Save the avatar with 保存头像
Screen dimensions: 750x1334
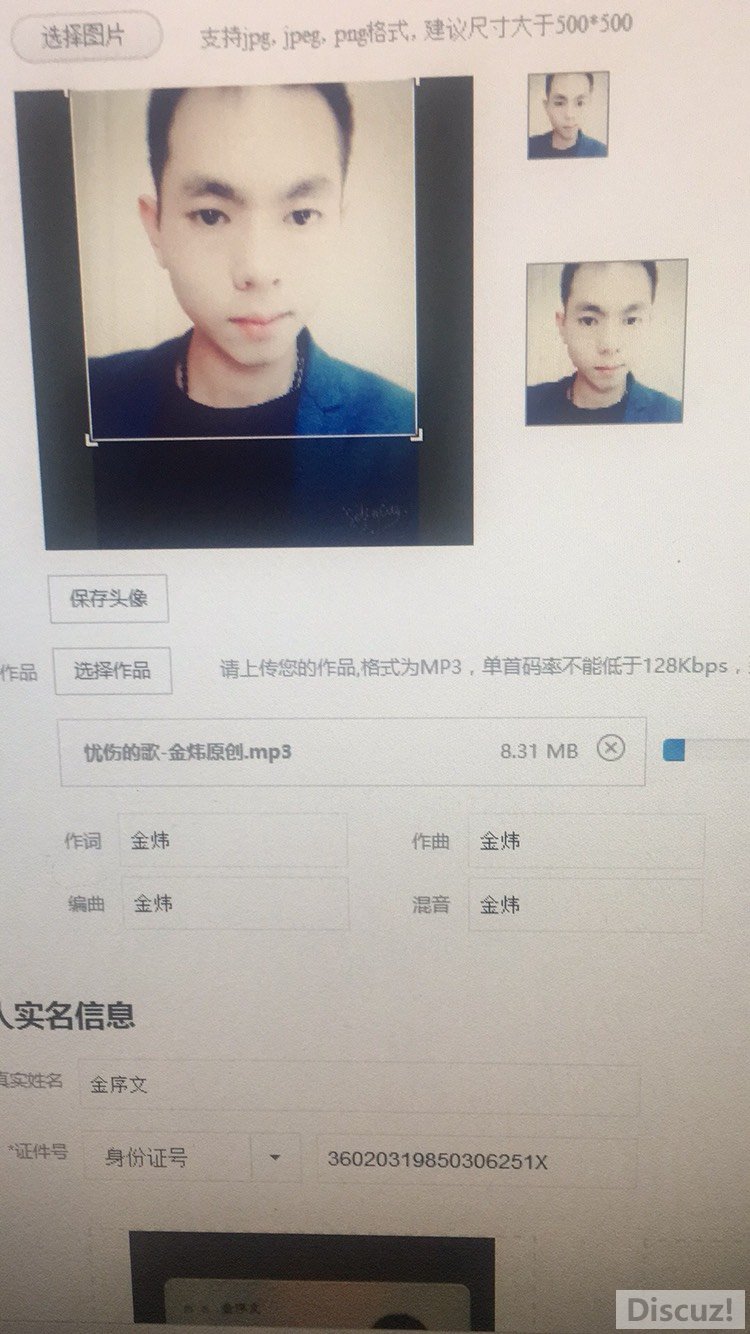(x=108, y=598)
